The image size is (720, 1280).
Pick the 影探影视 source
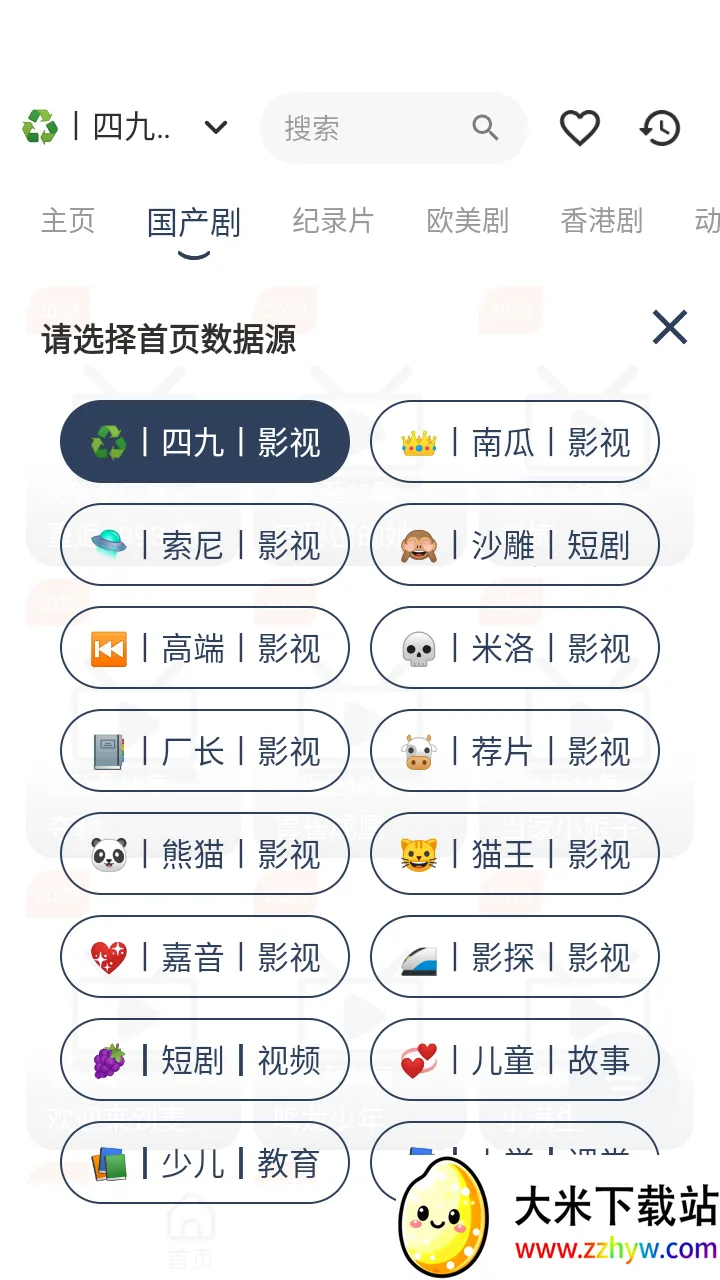(x=515, y=957)
